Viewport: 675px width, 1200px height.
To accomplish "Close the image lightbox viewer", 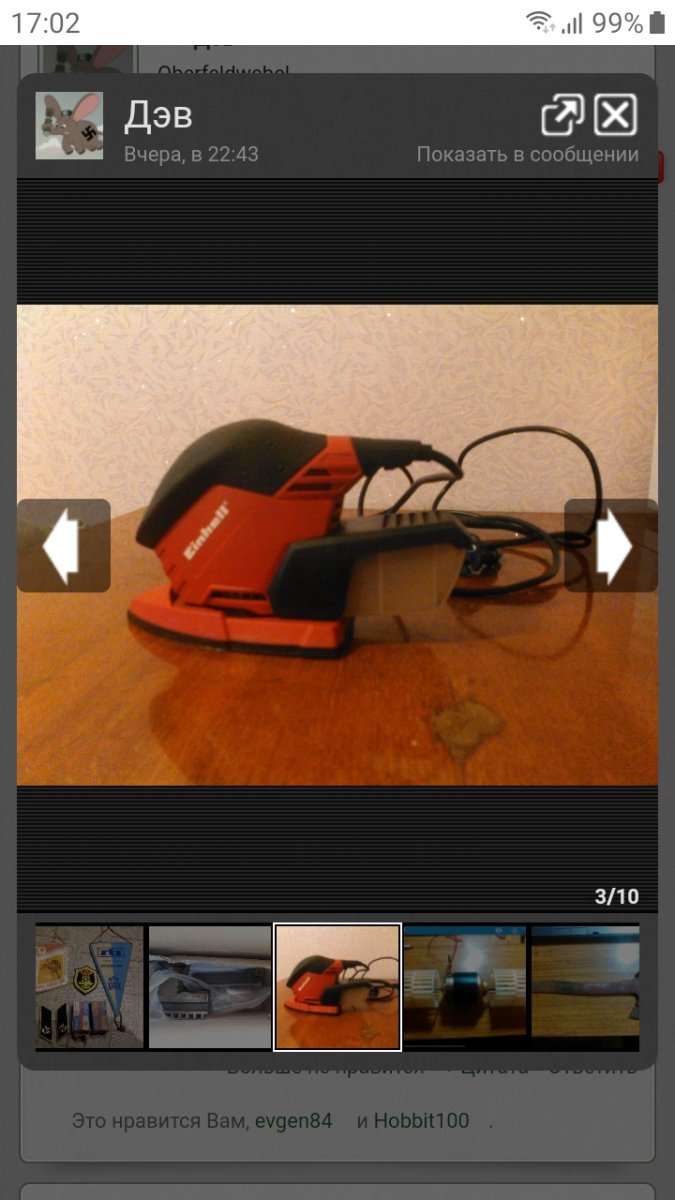I will tap(616, 116).
